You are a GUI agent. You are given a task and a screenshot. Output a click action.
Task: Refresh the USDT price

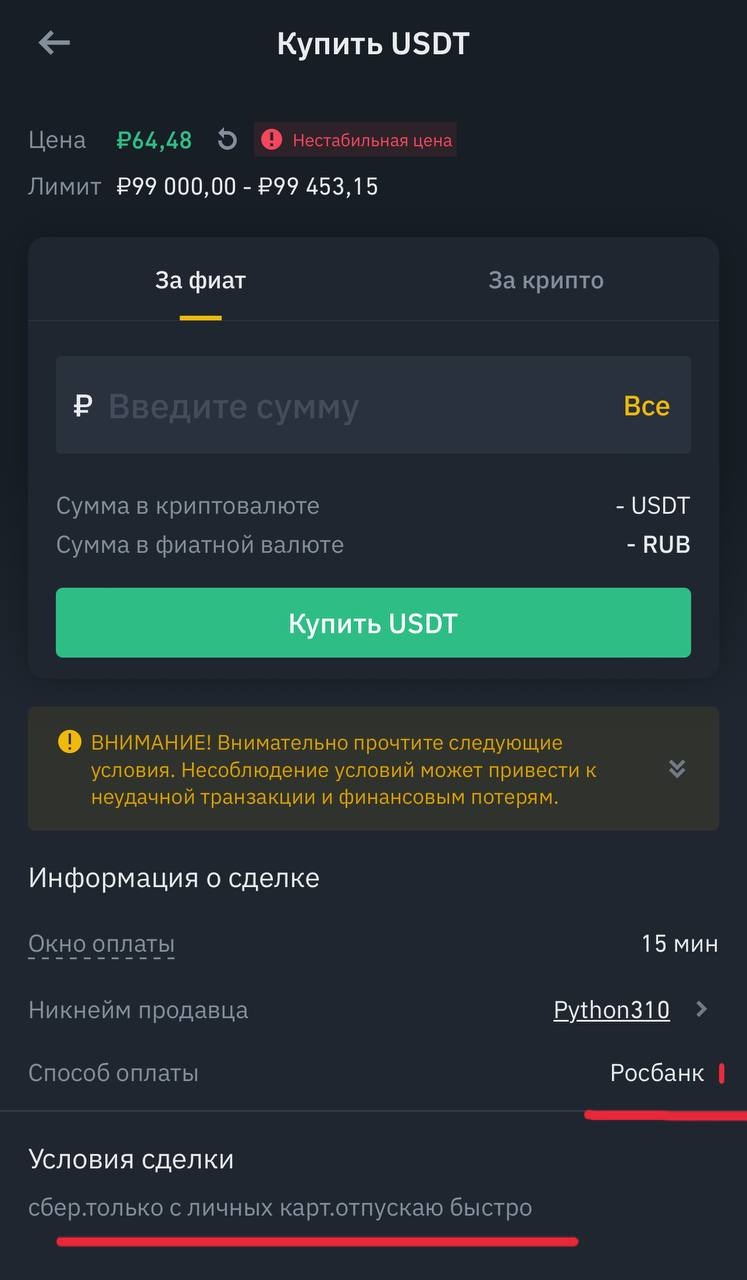[227, 140]
